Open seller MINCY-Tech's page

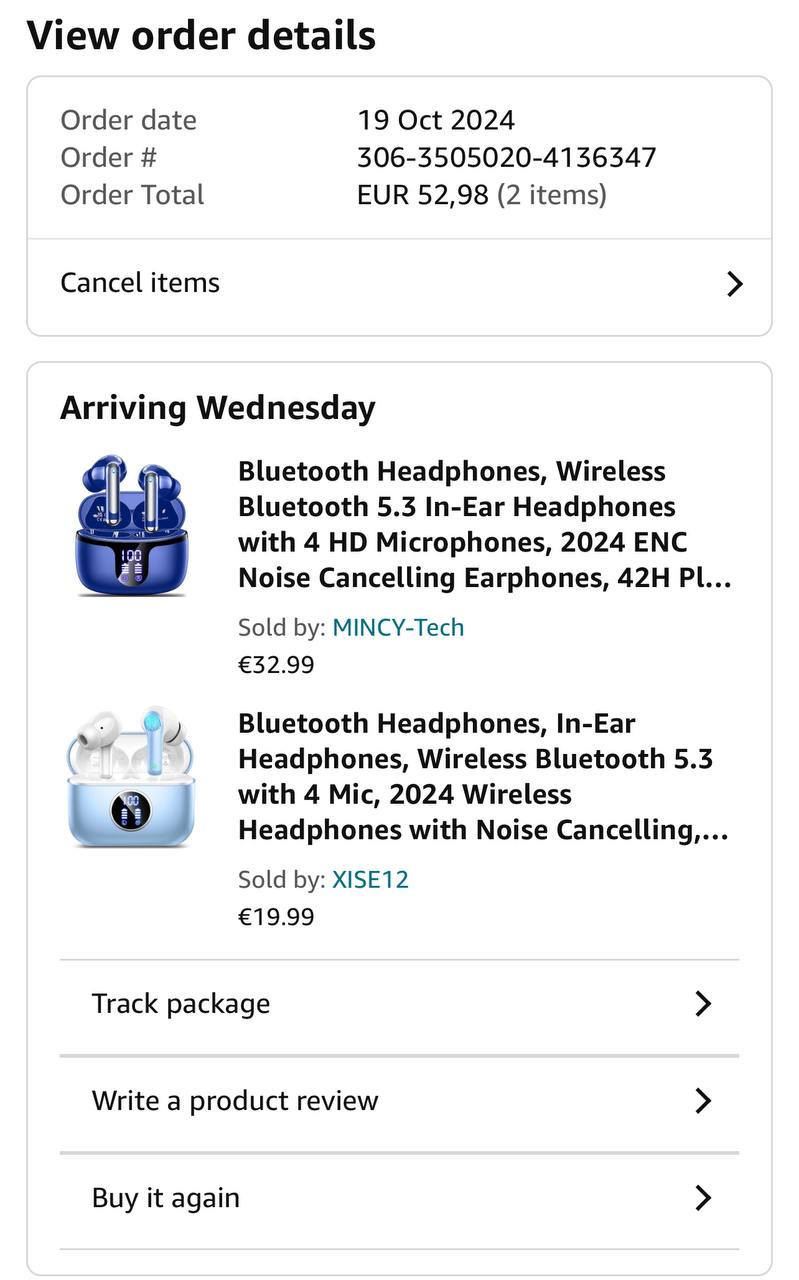398,628
